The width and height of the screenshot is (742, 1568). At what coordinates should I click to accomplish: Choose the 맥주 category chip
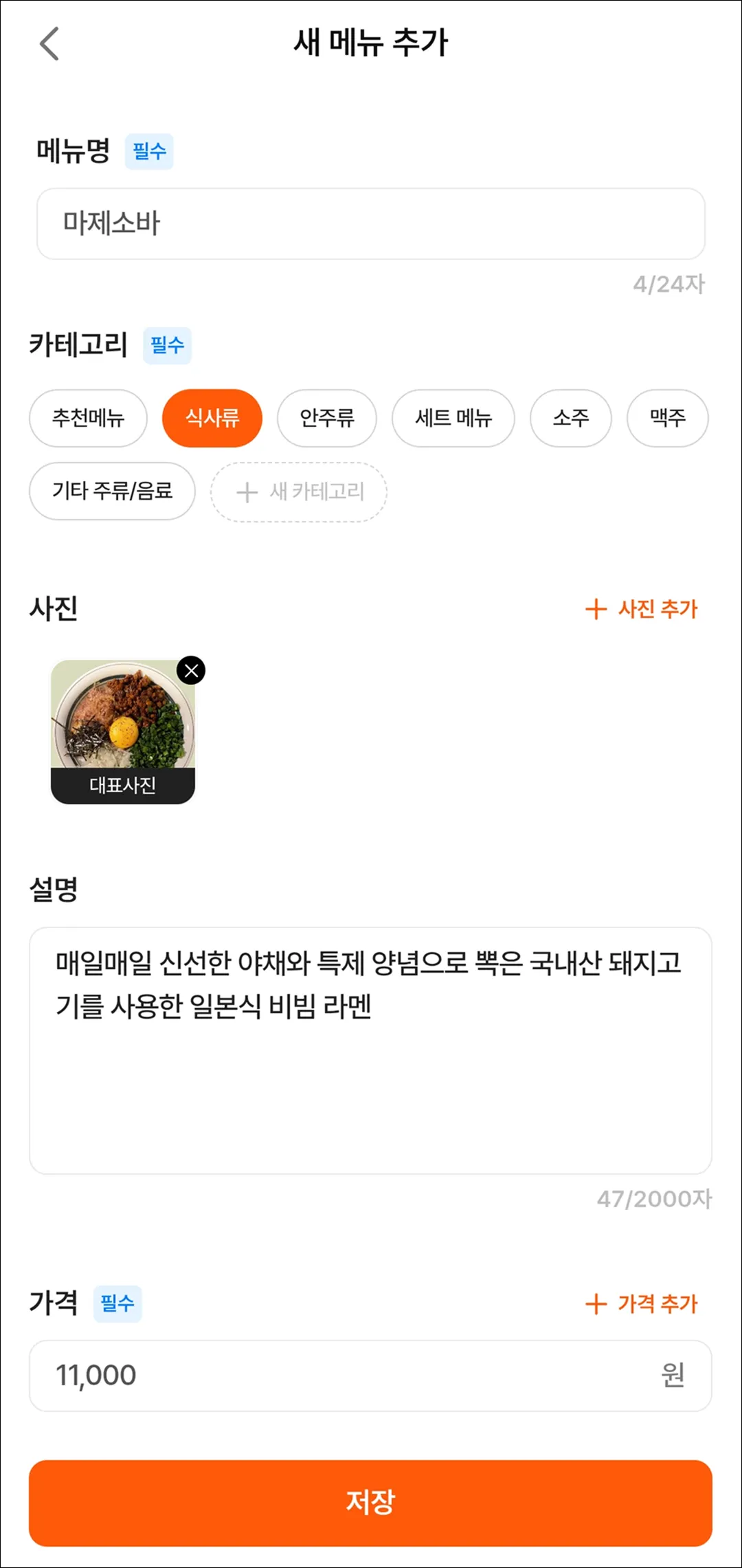(x=667, y=418)
